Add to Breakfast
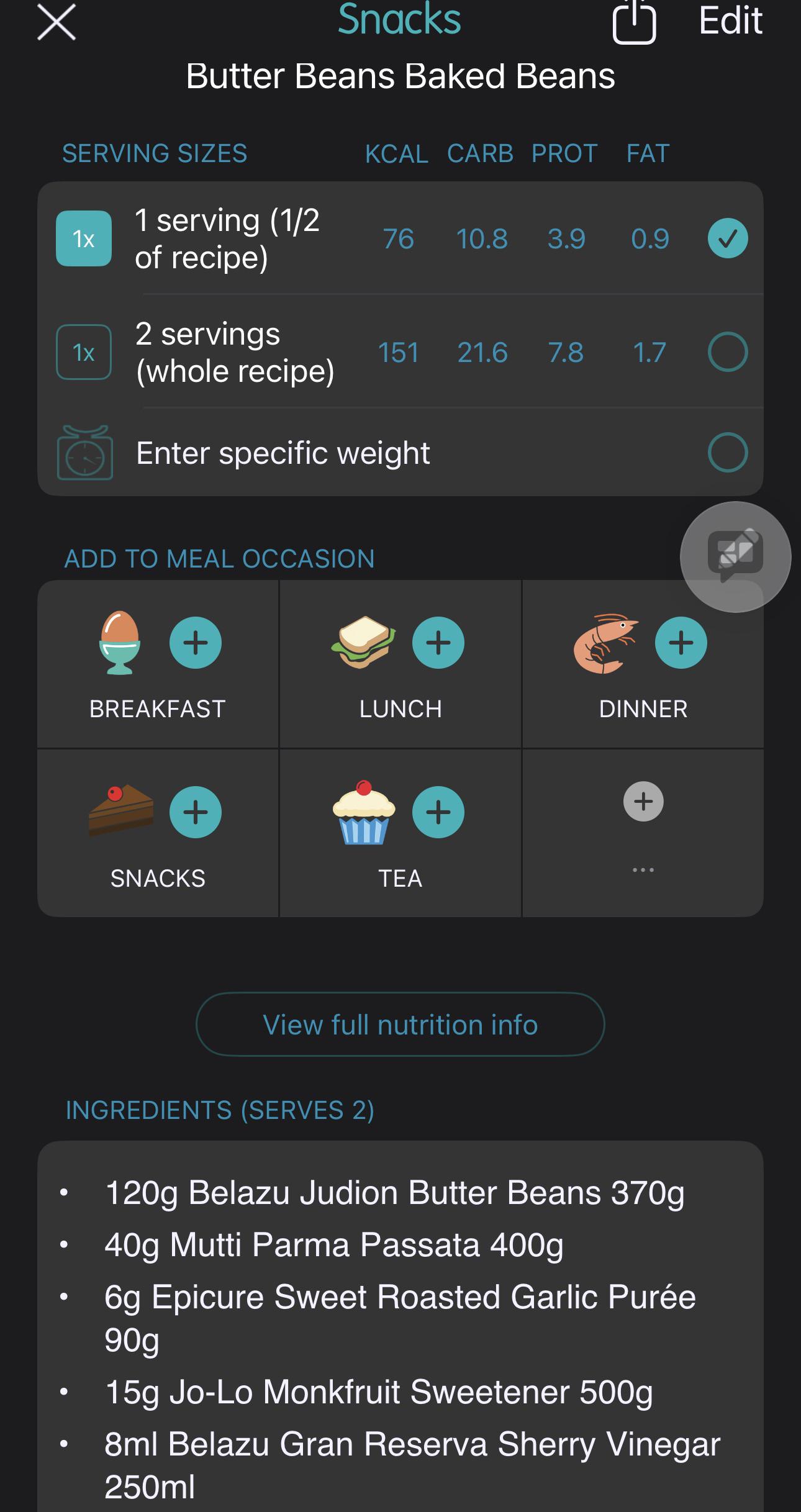801x1512 pixels. pyautogui.click(x=196, y=643)
